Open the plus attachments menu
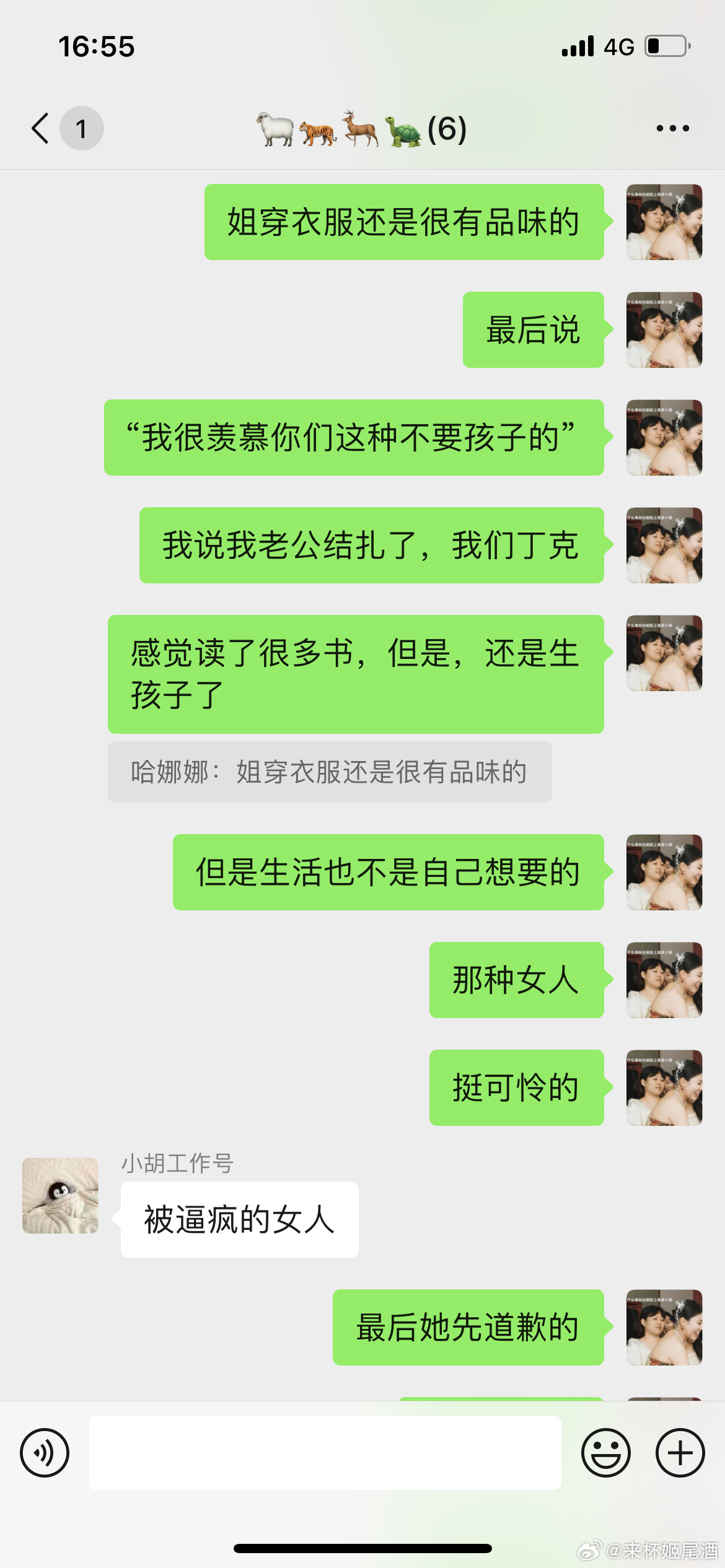Image resolution: width=725 pixels, height=1568 pixels. pos(680,1452)
